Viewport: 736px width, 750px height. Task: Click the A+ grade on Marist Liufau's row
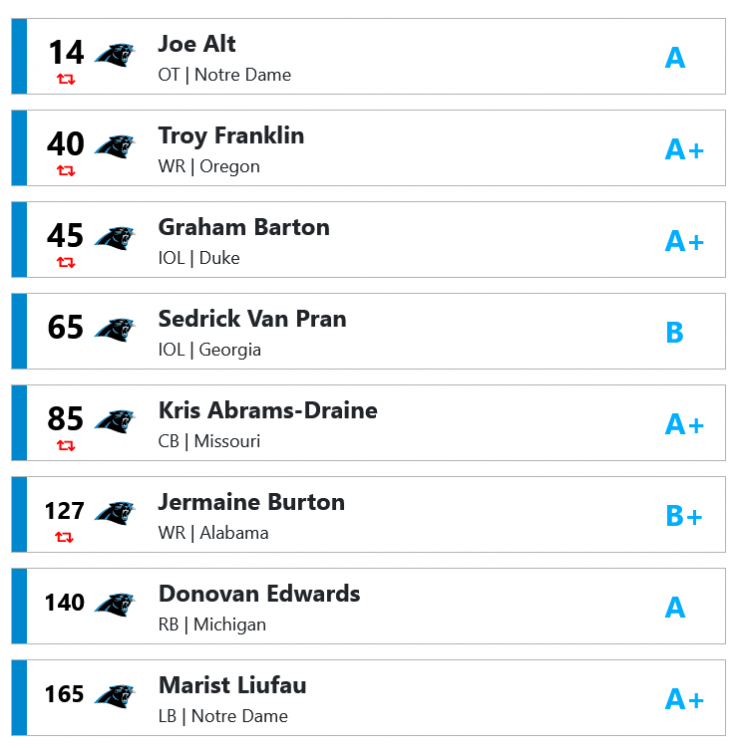(684, 699)
